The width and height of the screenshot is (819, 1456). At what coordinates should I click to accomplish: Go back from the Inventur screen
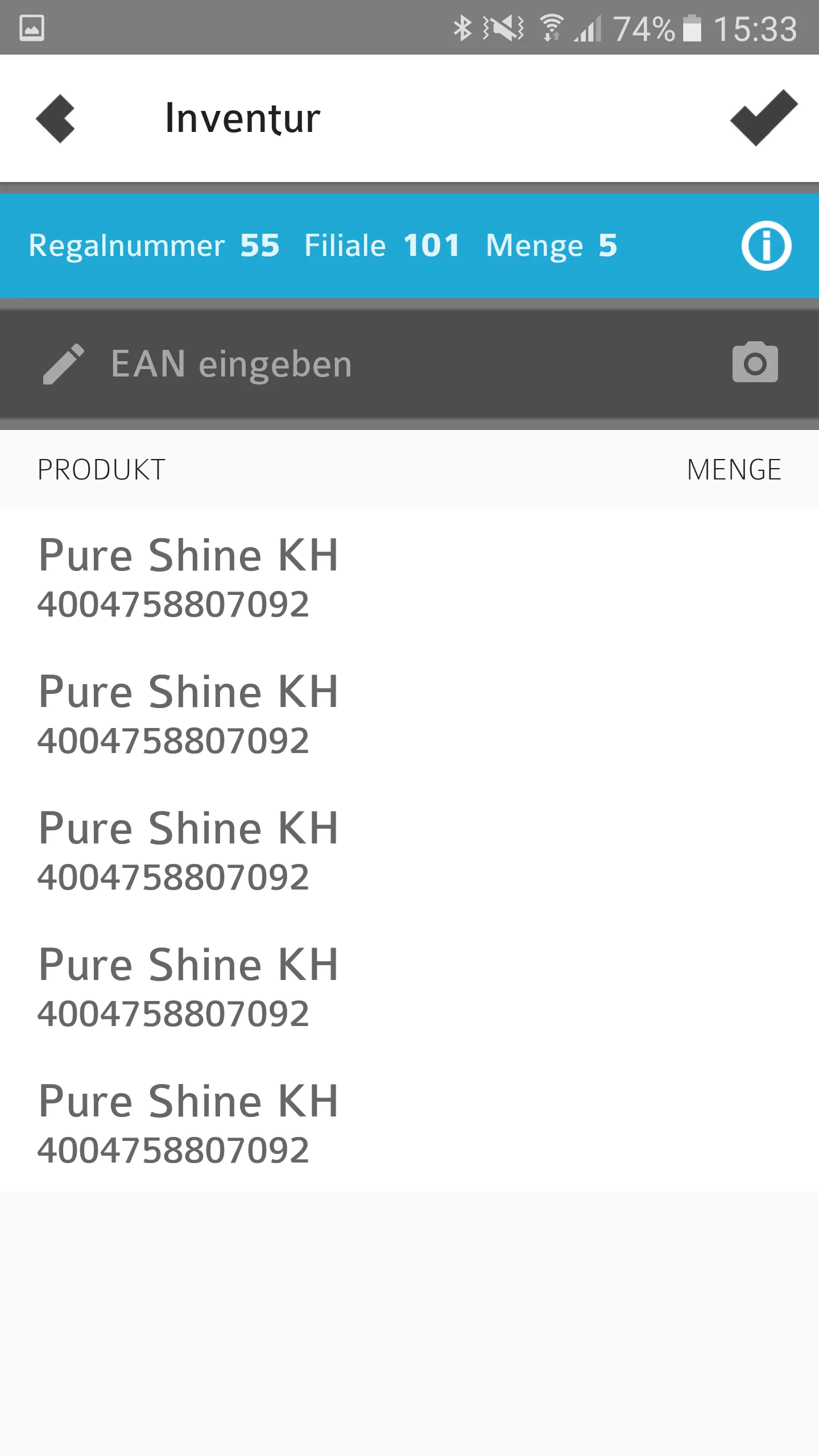(55, 118)
